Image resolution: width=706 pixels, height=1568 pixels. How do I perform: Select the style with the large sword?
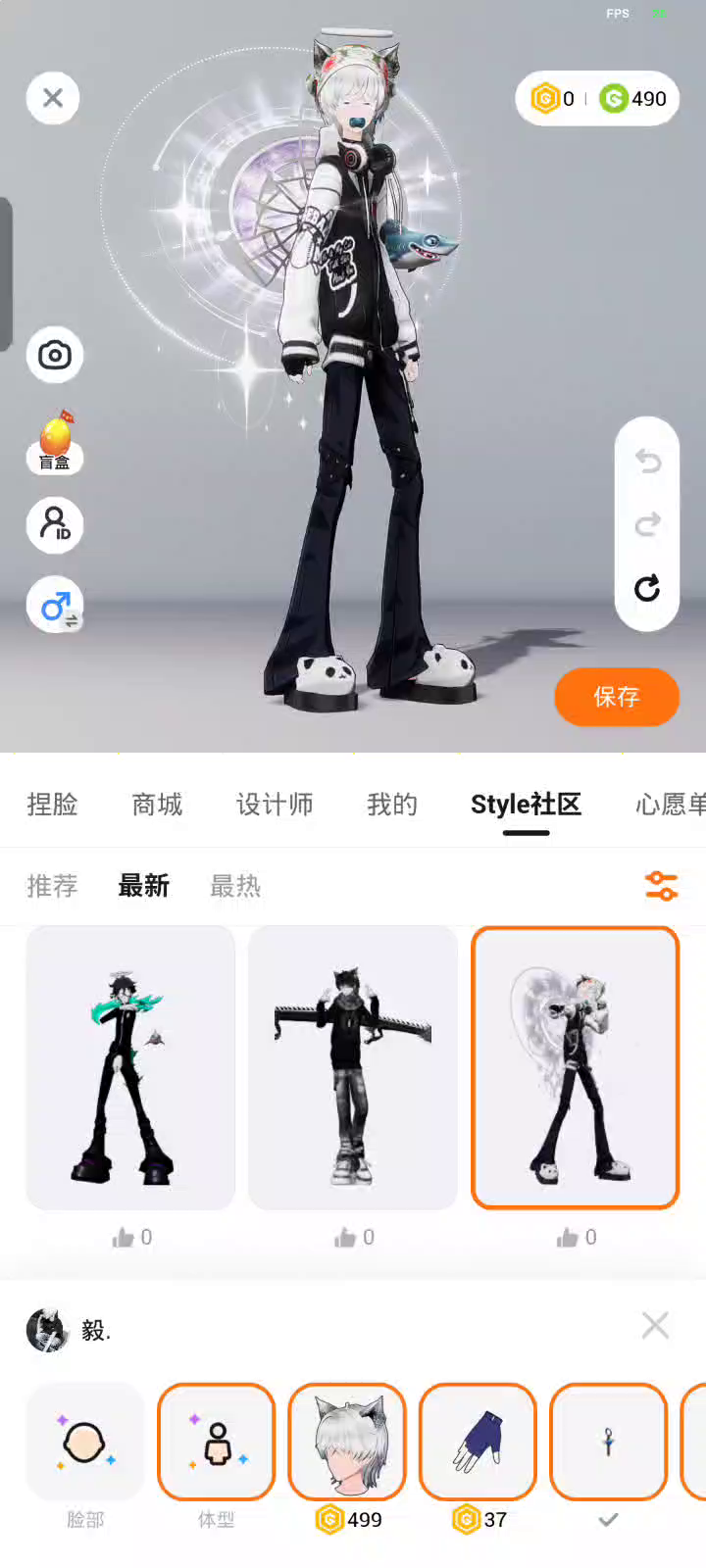[x=353, y=1067]
